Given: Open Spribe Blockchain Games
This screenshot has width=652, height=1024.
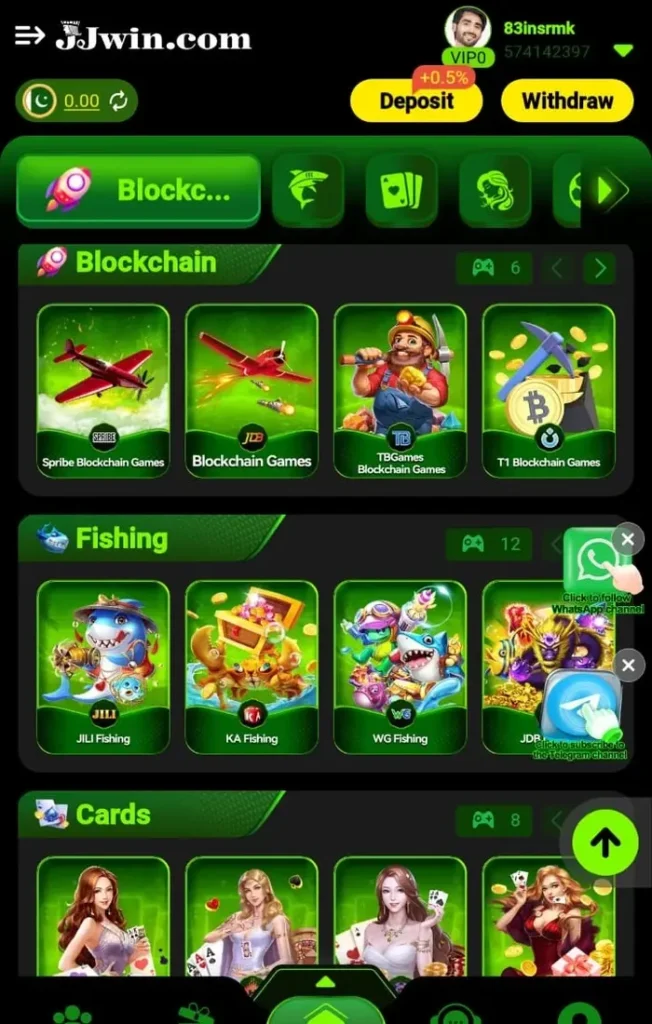Looking at the screenshot, I should [x=103, y=390].
